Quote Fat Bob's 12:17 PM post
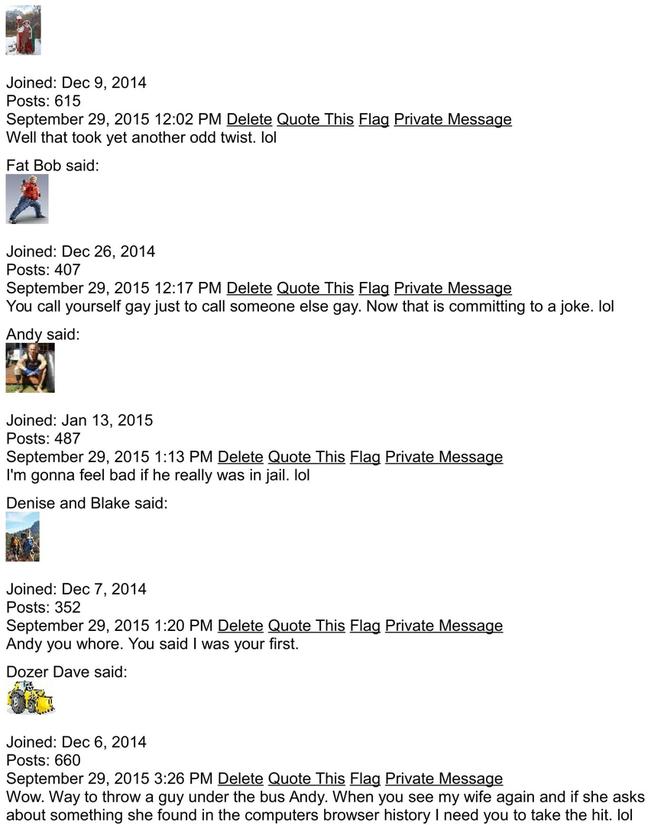Image resolution: width=651 pixels, height=825 pixels. click(x=315, y=288)
